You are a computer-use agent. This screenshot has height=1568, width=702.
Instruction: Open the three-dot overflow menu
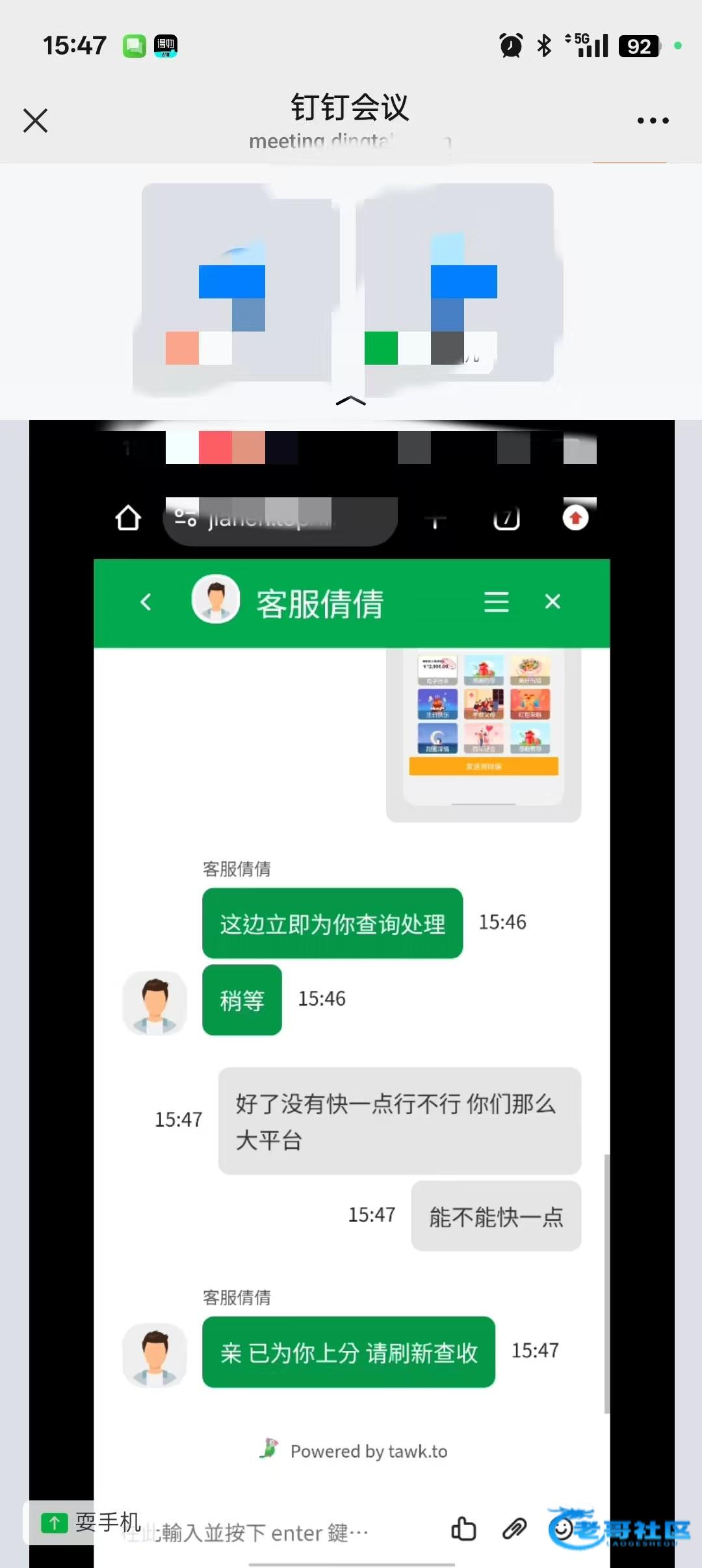click(x=653, y=121)
